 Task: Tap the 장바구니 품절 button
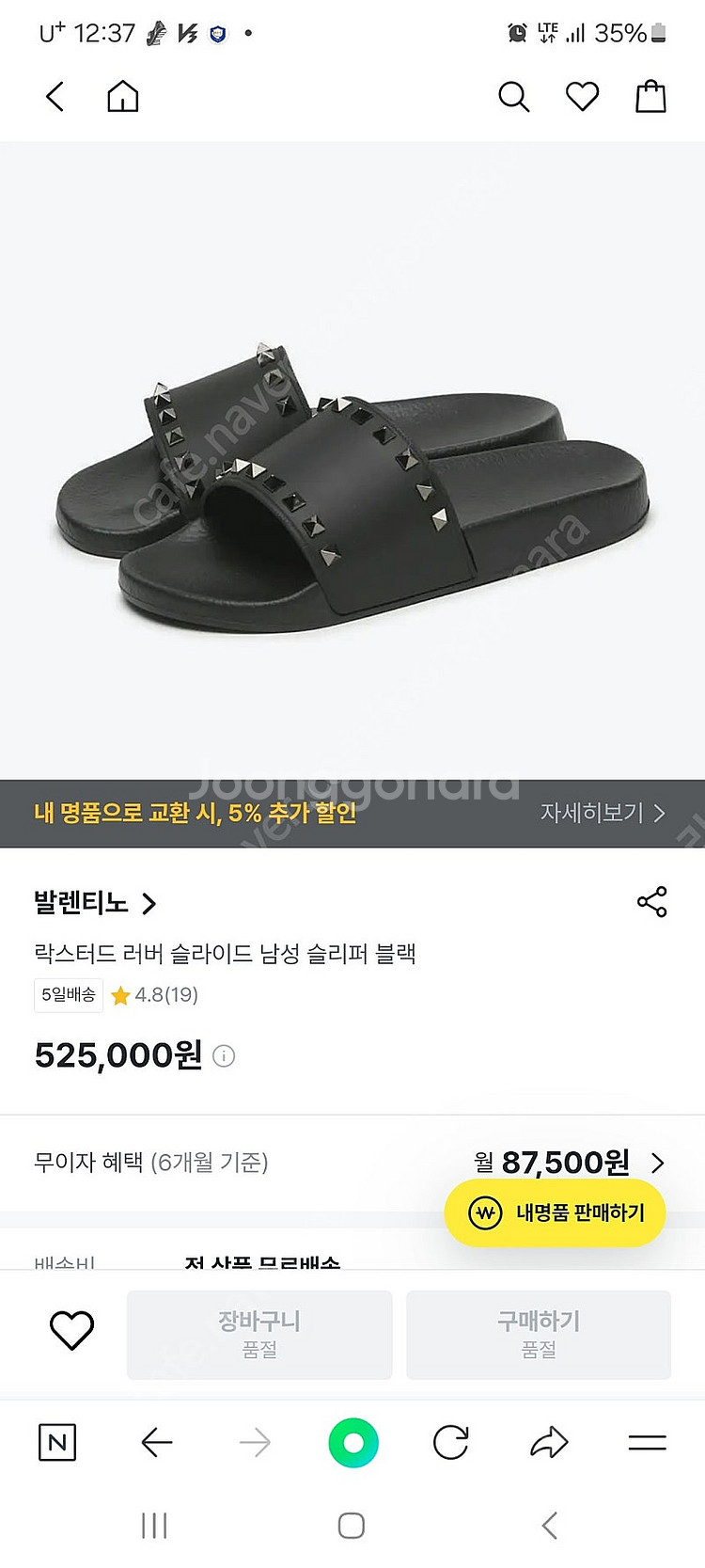[x=259, y=1334]
